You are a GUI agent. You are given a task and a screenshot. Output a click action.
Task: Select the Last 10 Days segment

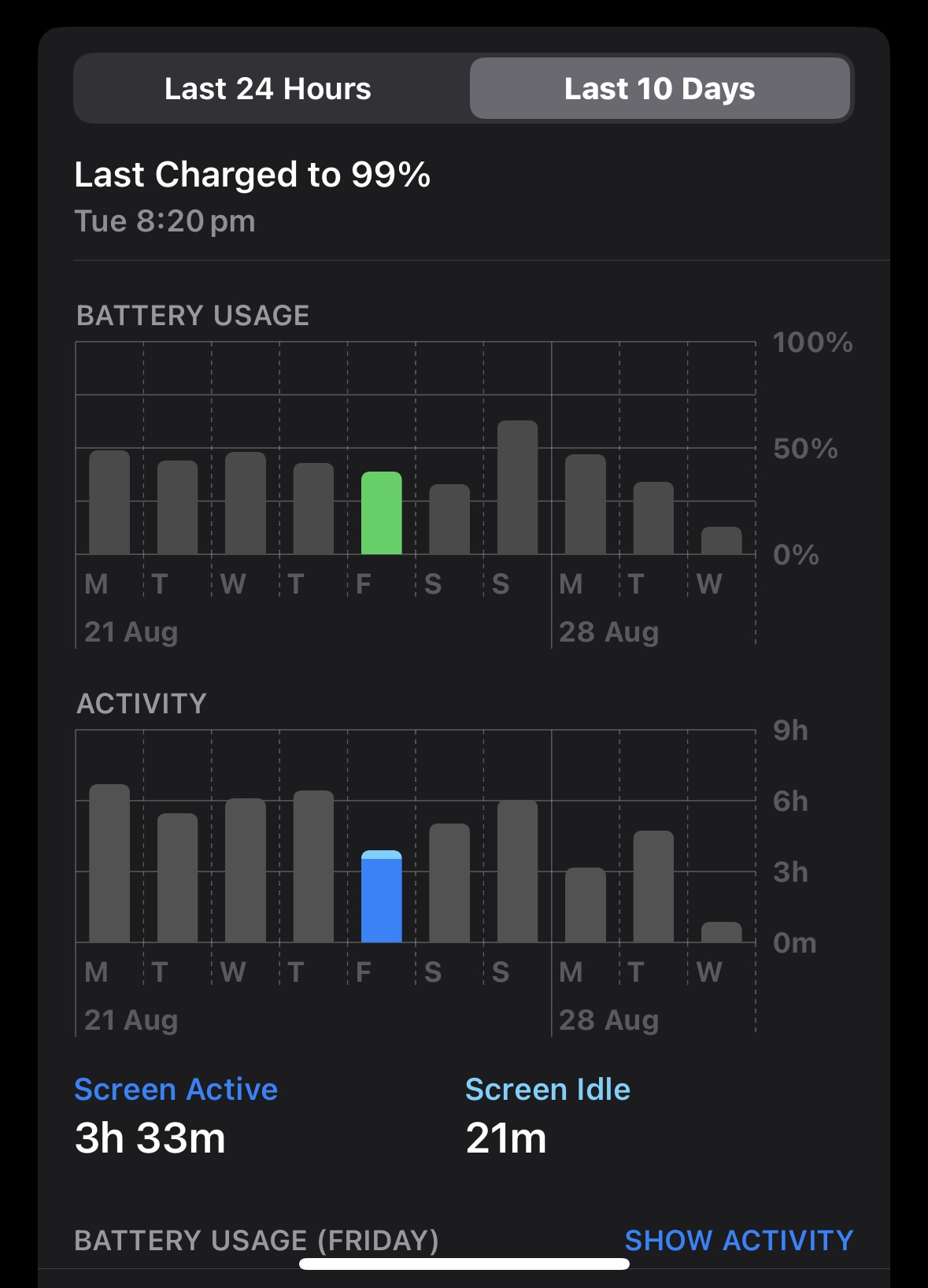coord(660,89)
